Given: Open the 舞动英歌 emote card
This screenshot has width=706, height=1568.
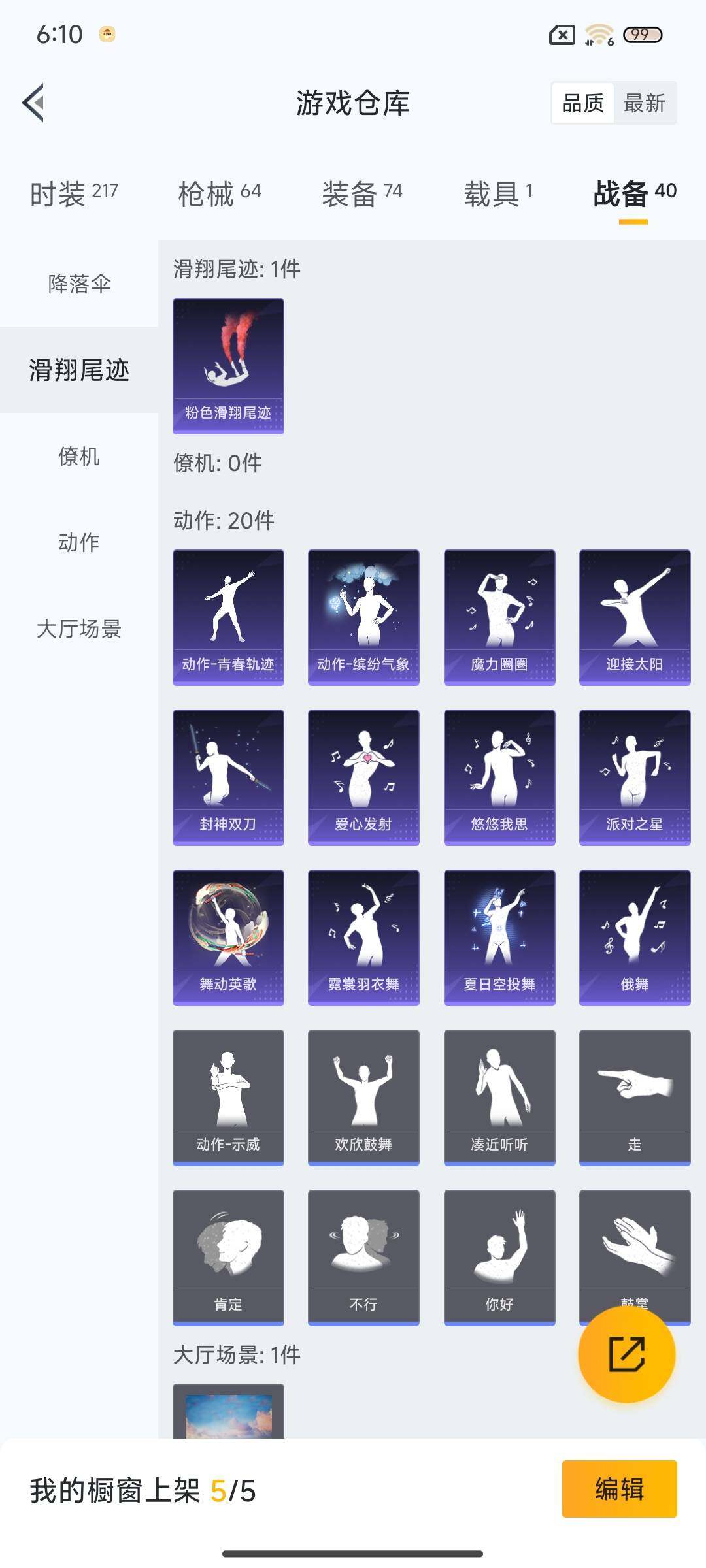Looking at the screenshot, I should click(228, 937).
